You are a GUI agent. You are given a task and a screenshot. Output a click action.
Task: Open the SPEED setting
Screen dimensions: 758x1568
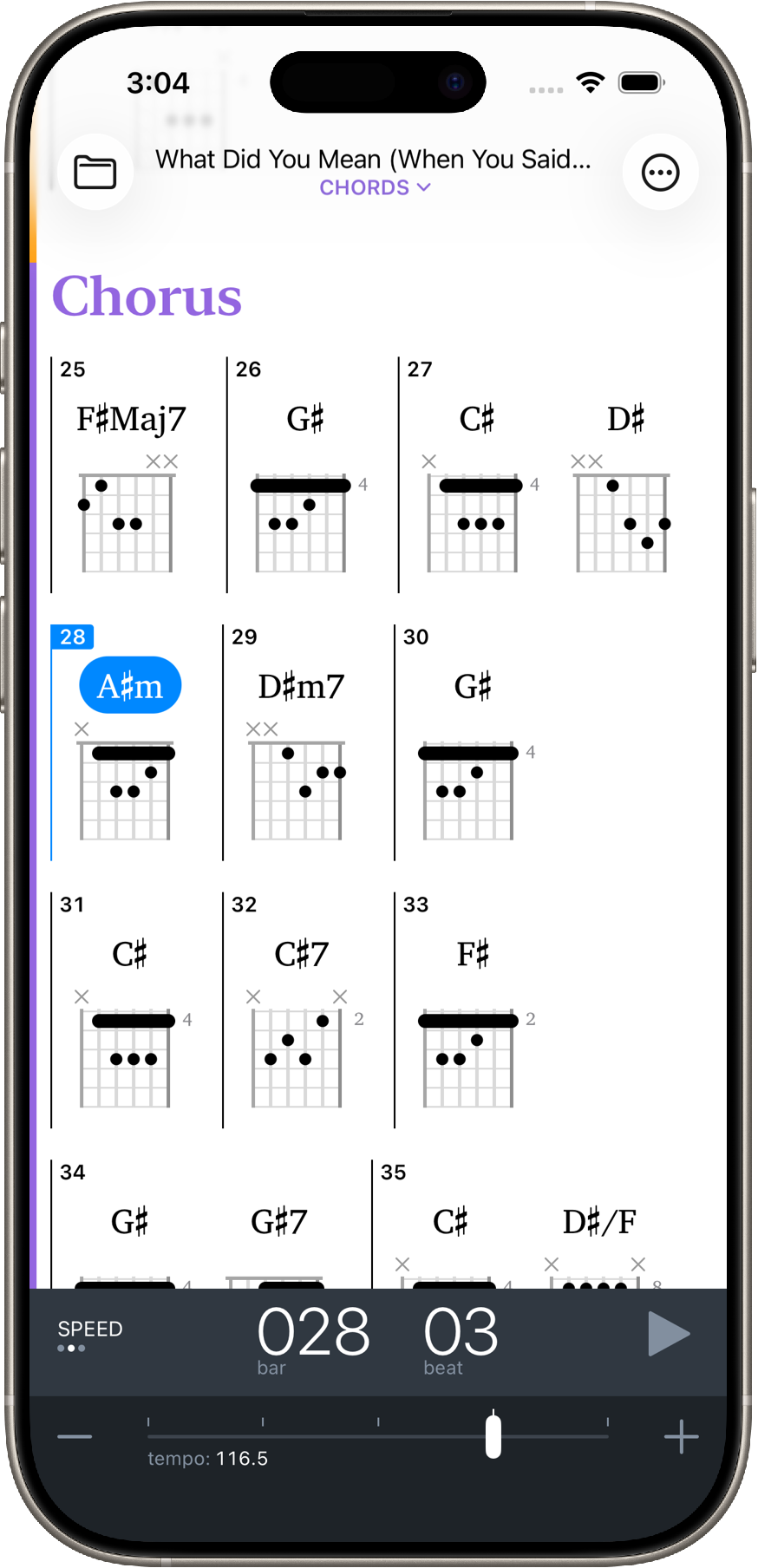point(89,1335)
